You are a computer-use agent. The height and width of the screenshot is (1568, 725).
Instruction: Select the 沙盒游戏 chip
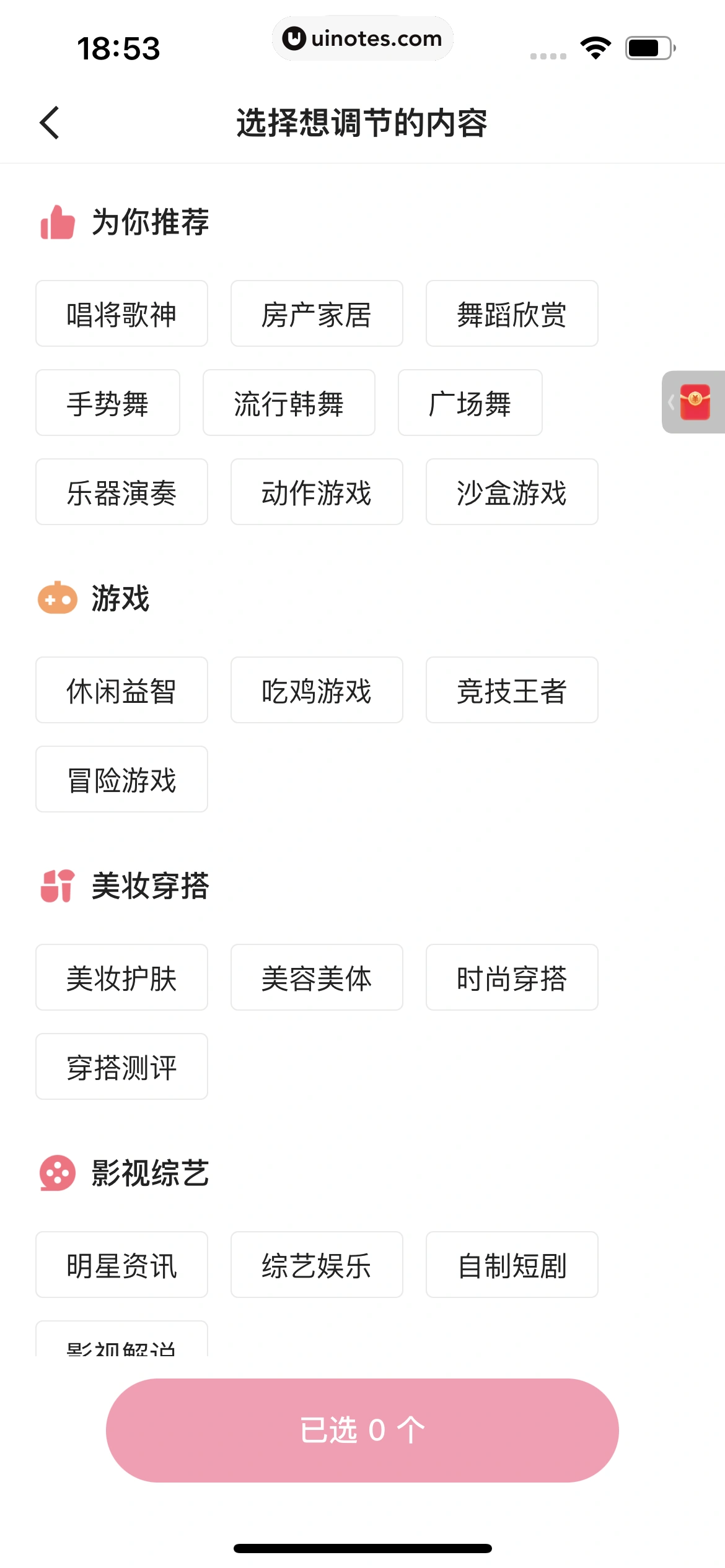pos(512,492)
